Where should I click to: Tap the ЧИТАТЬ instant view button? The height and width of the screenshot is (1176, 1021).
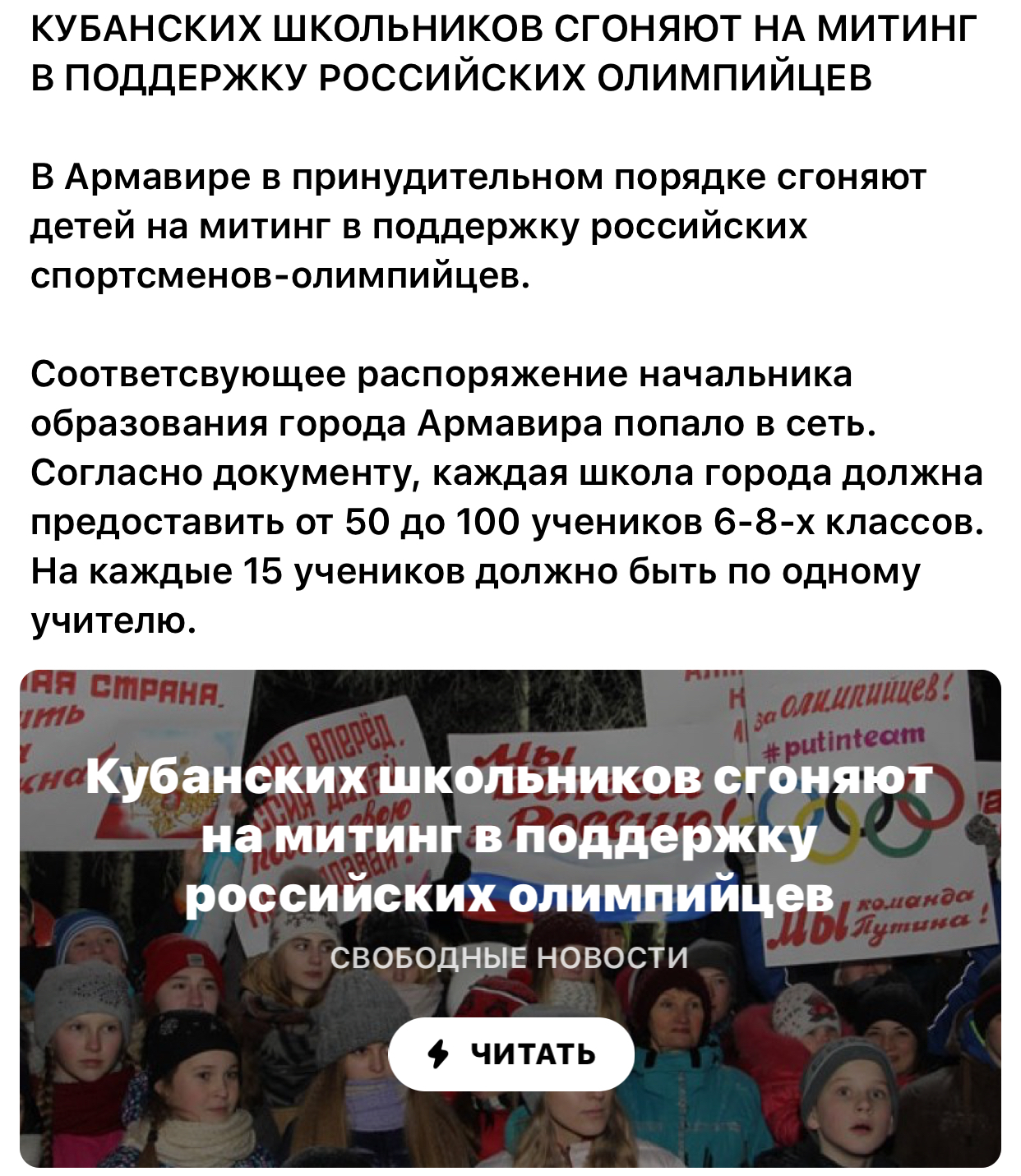pos(510,1054)
